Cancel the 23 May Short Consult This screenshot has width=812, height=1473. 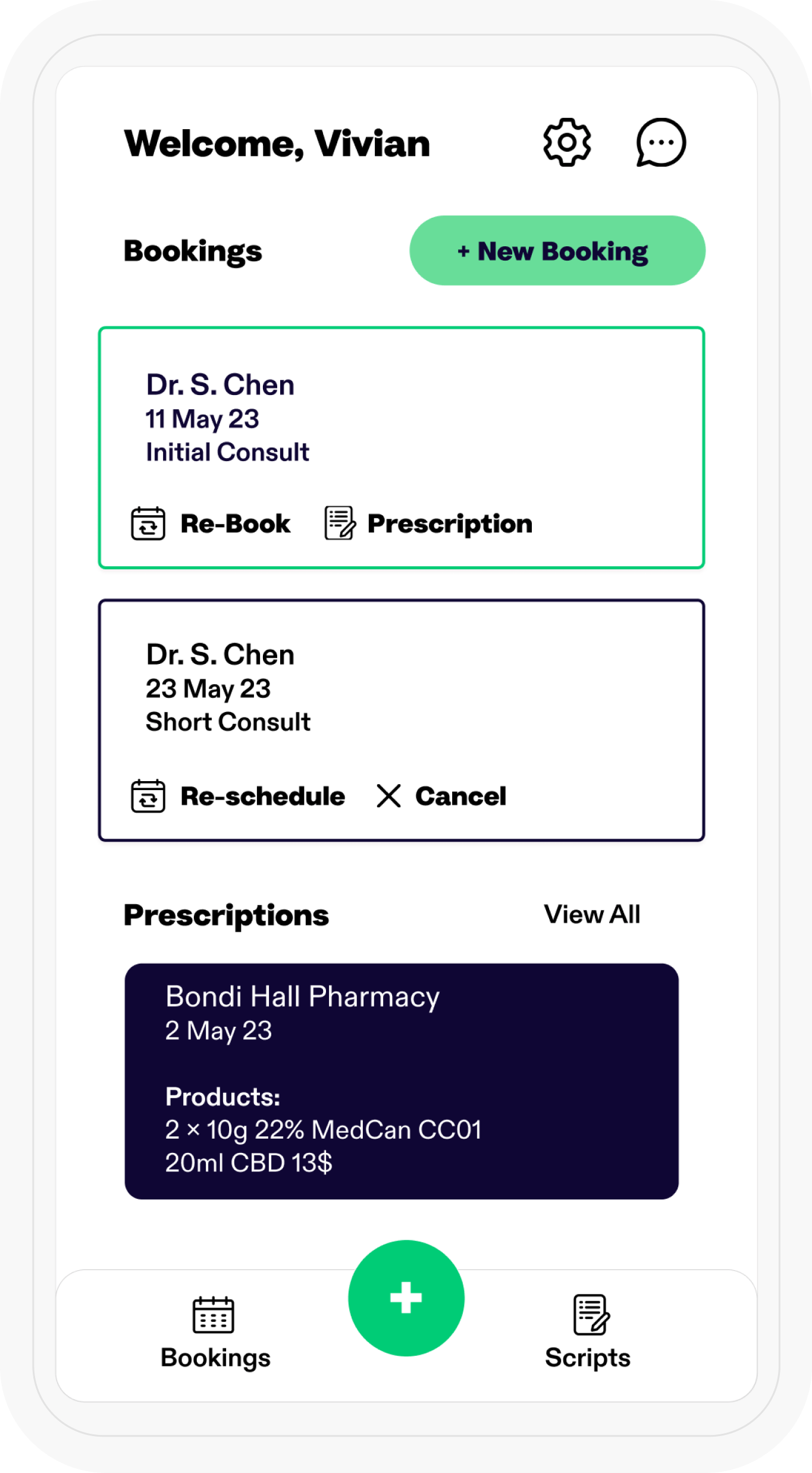441,796
